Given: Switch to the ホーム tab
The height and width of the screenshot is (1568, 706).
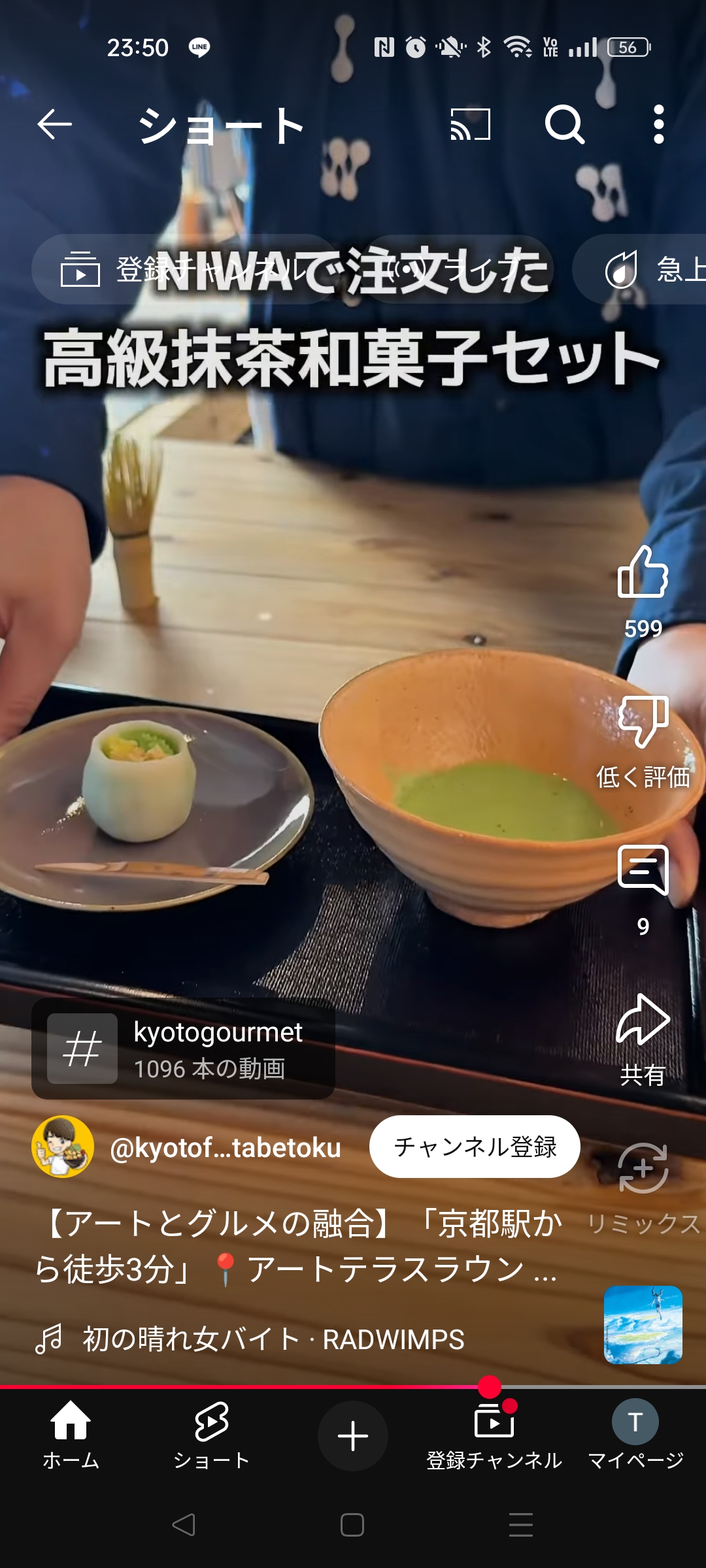Looking at the screenshot, I should coord(71,1435).
